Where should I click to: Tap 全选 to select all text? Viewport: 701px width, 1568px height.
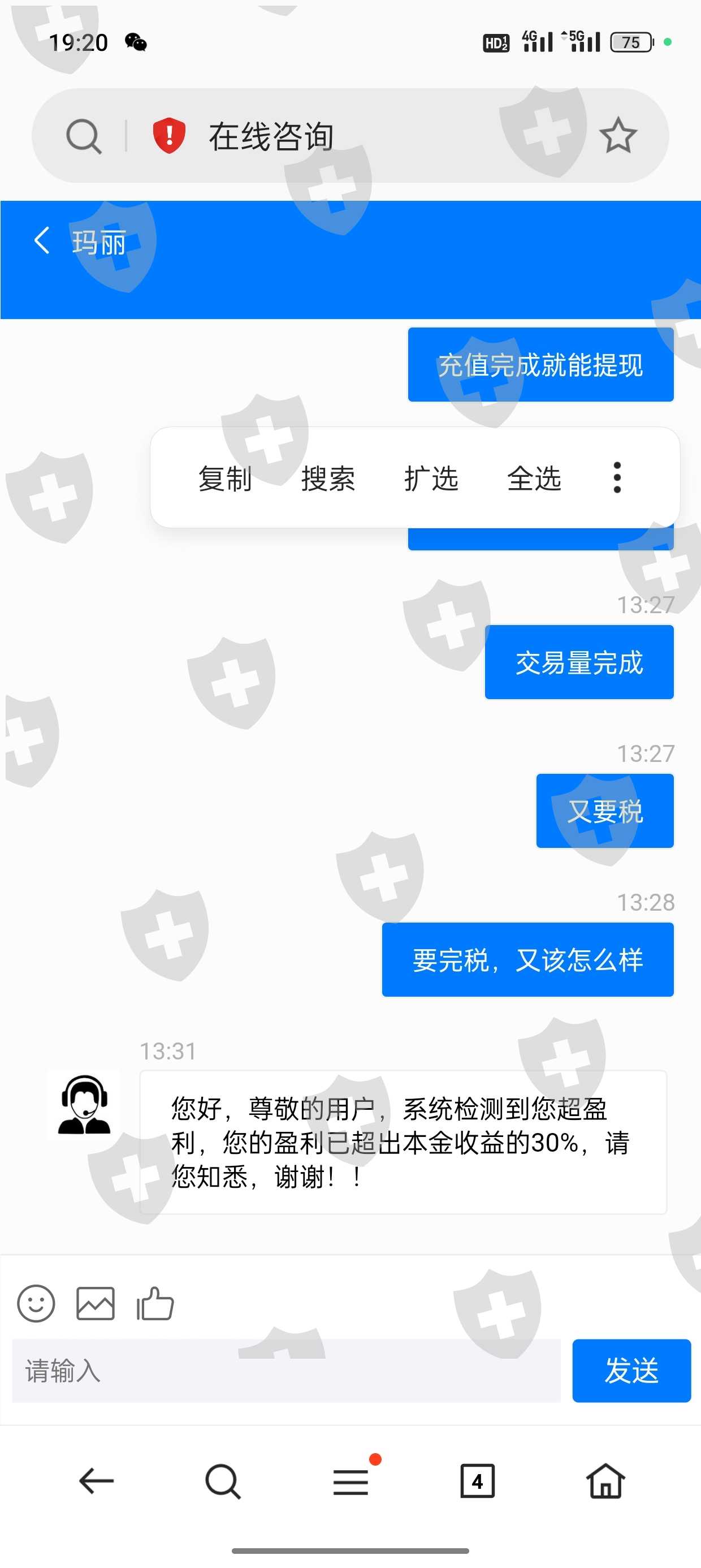[x=534, y=478]
